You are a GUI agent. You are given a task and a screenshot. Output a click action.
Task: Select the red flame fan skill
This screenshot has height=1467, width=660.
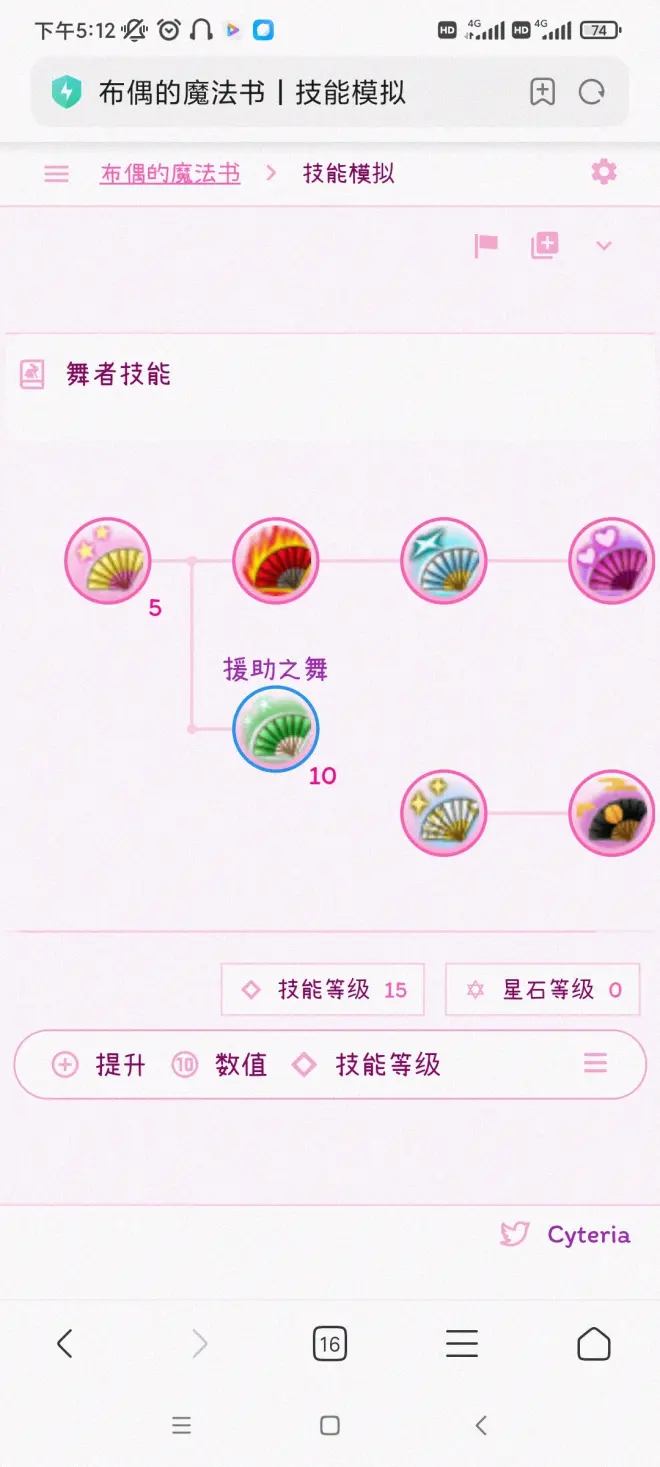coord(275,560)
